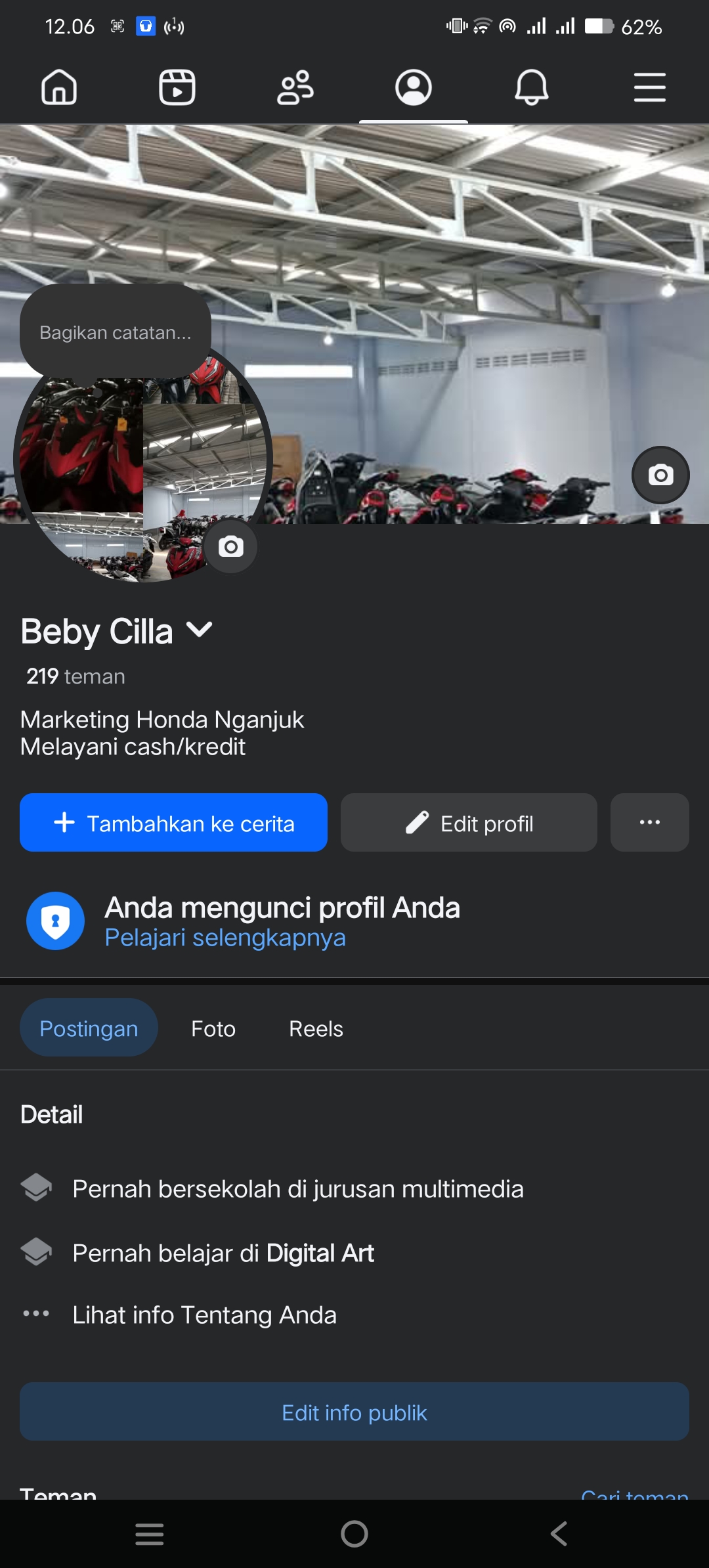Select the Postingan tab
The width and height of the screenshot is (709, 1568).
click(89, 1028)
